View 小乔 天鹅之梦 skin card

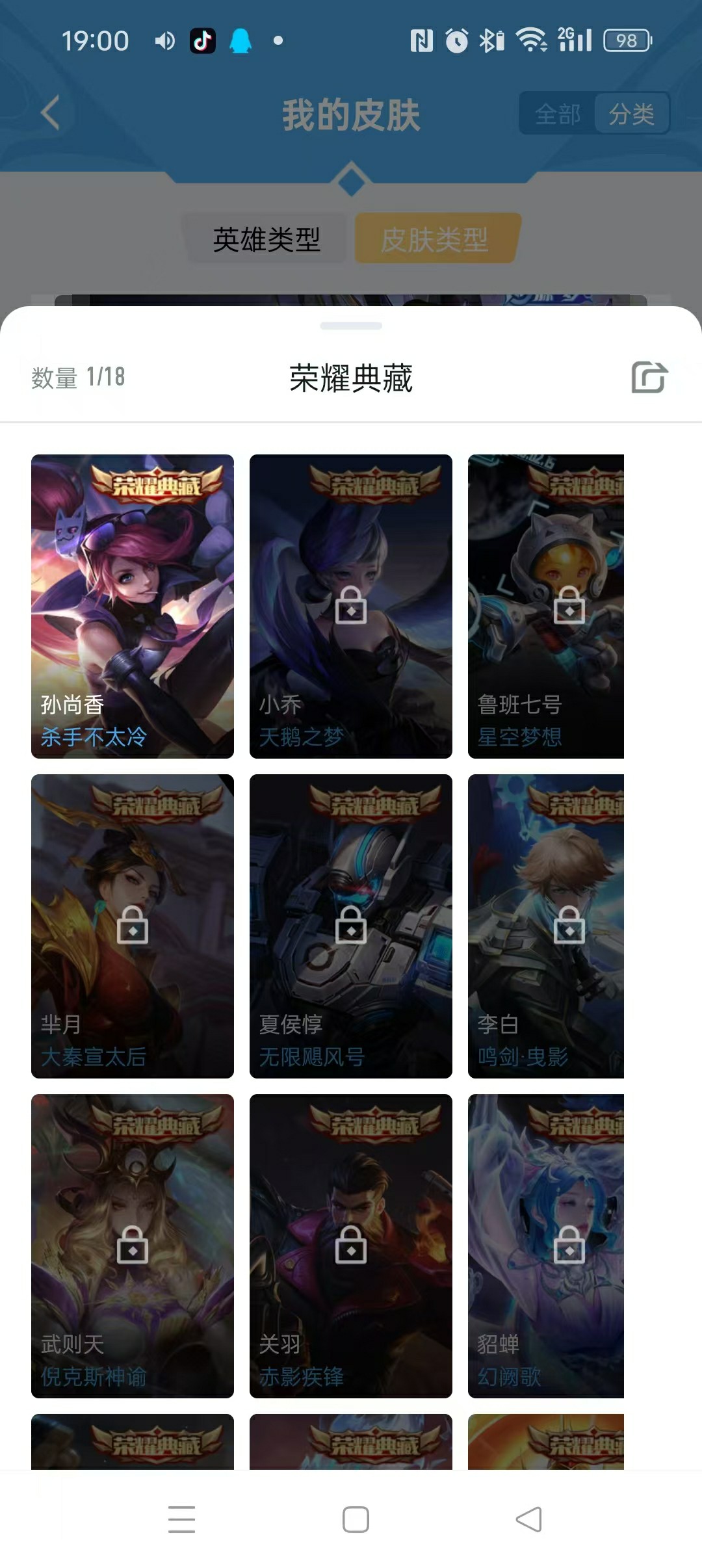coord(351,606)
